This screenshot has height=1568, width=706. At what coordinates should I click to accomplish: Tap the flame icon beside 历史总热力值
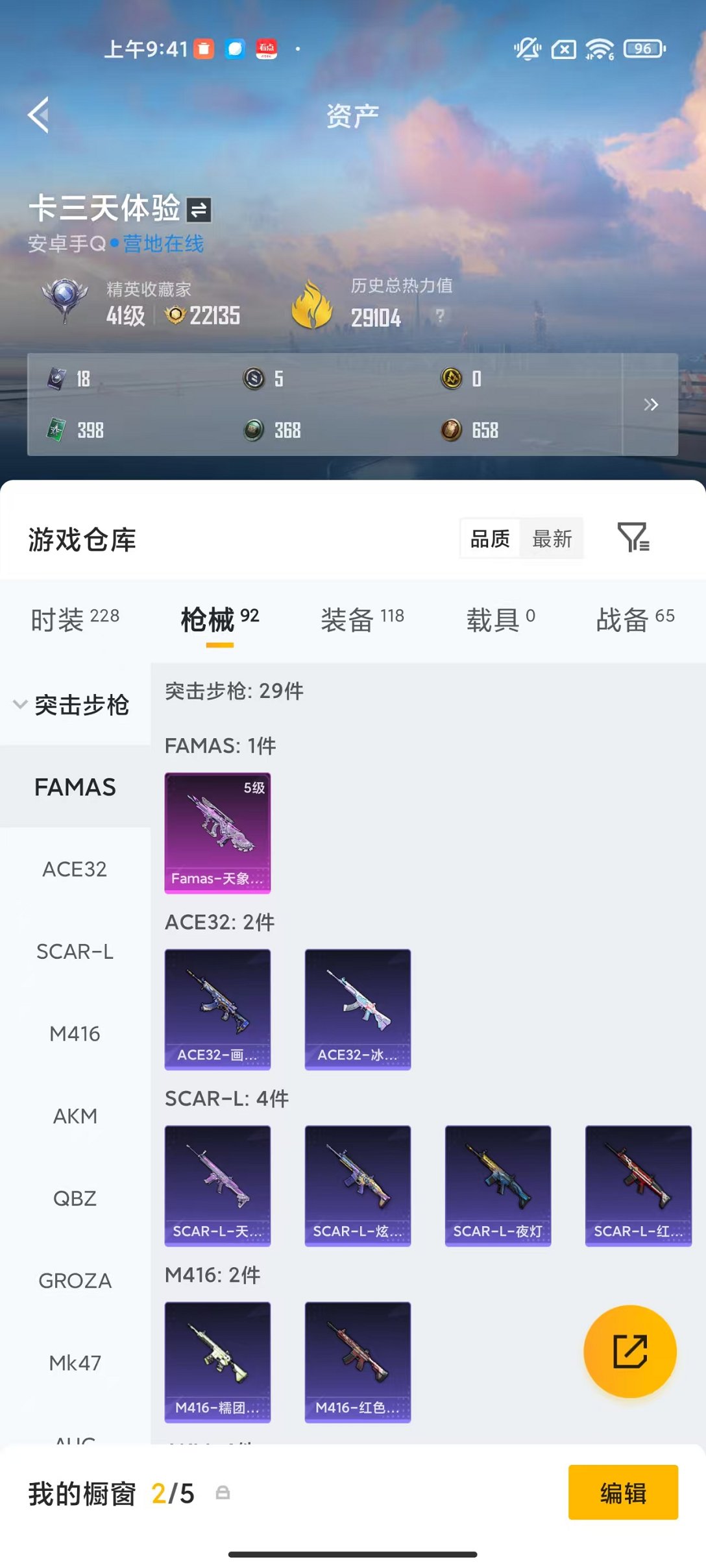click(x=313, y=302)
